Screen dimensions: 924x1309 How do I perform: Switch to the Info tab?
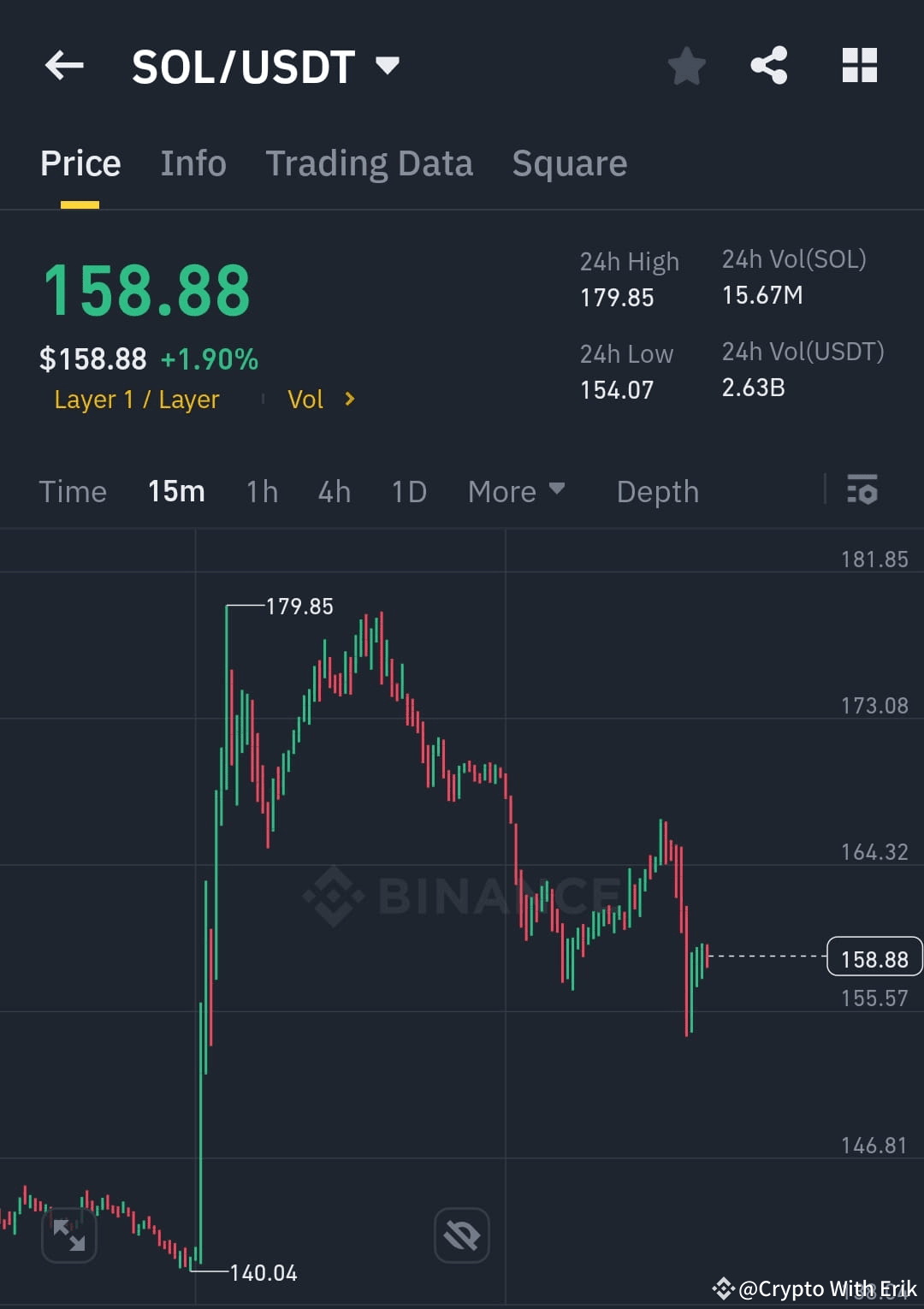pyautogui.click(x=193, y=163)
